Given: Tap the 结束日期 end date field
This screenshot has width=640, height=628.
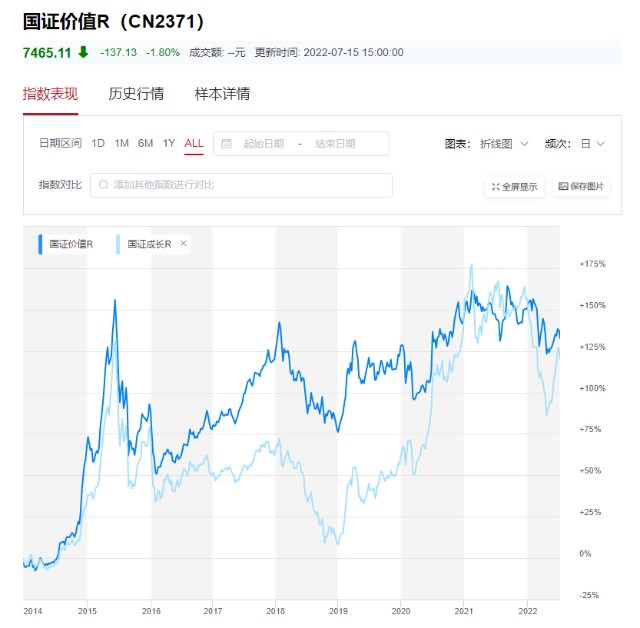Looking at the screenshot, I should (x=335, y=144).
